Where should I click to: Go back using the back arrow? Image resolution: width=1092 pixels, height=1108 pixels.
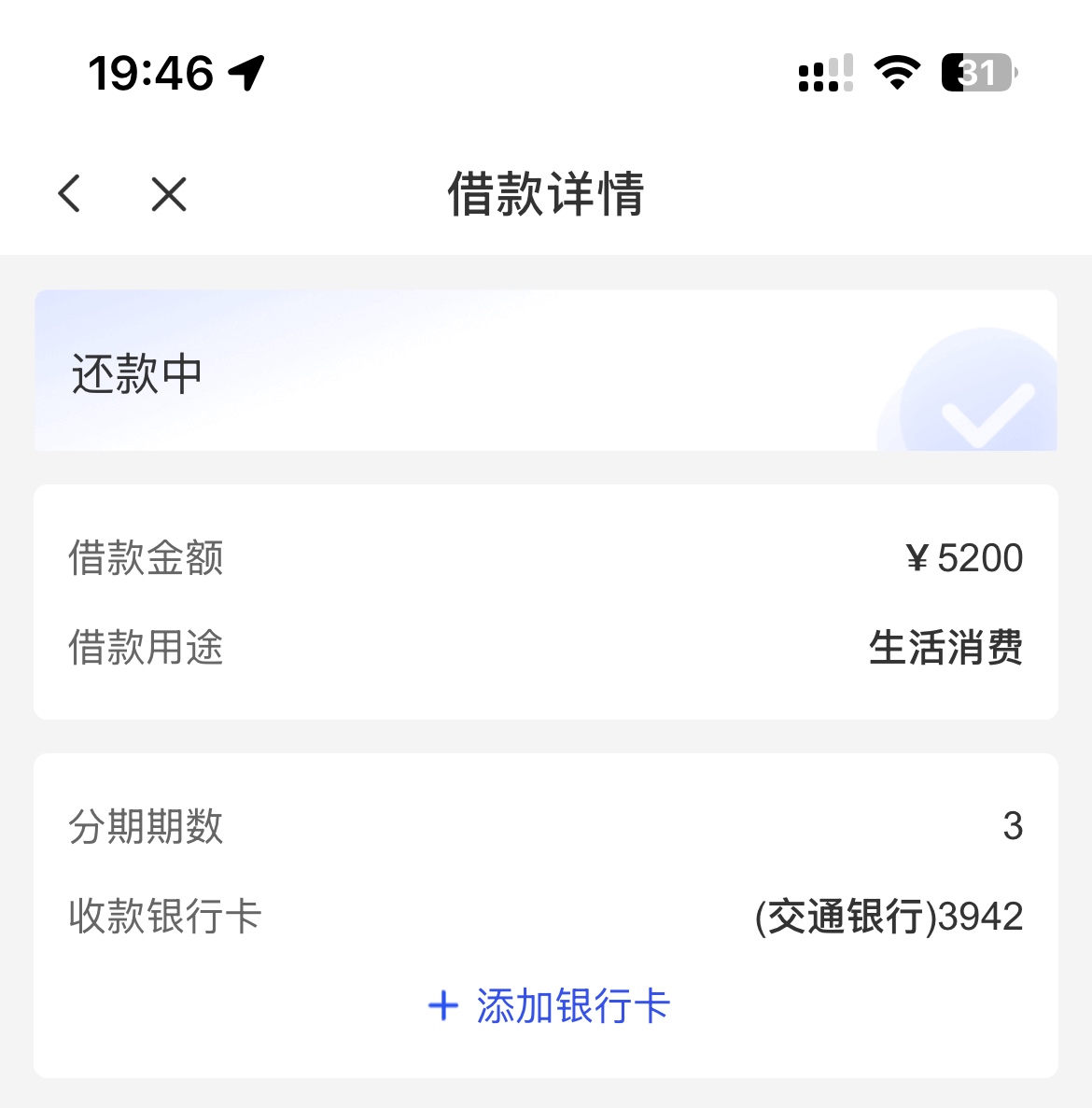click(70, 194)
